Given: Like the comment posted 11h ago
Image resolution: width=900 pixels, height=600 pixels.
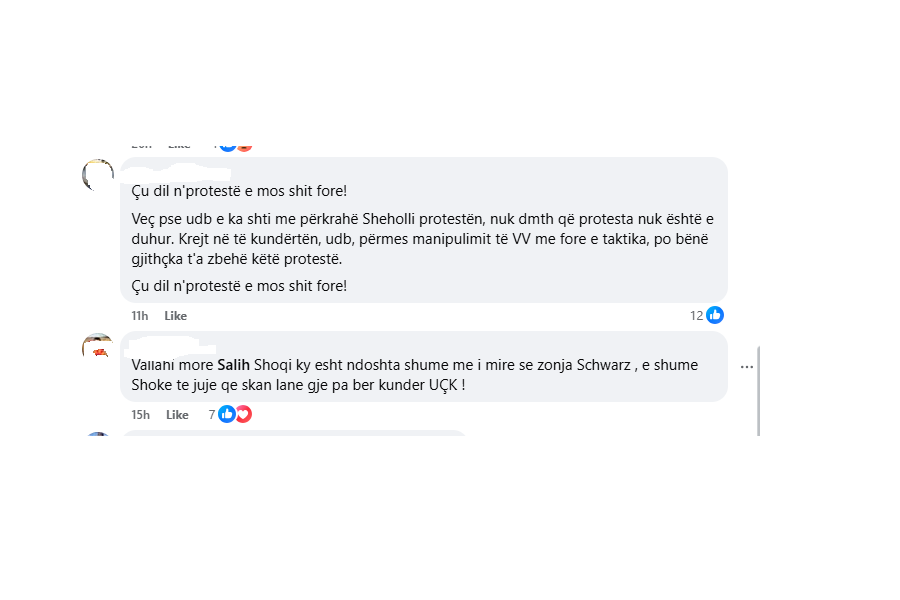Looking at the screenshot, I should [176, 316].
